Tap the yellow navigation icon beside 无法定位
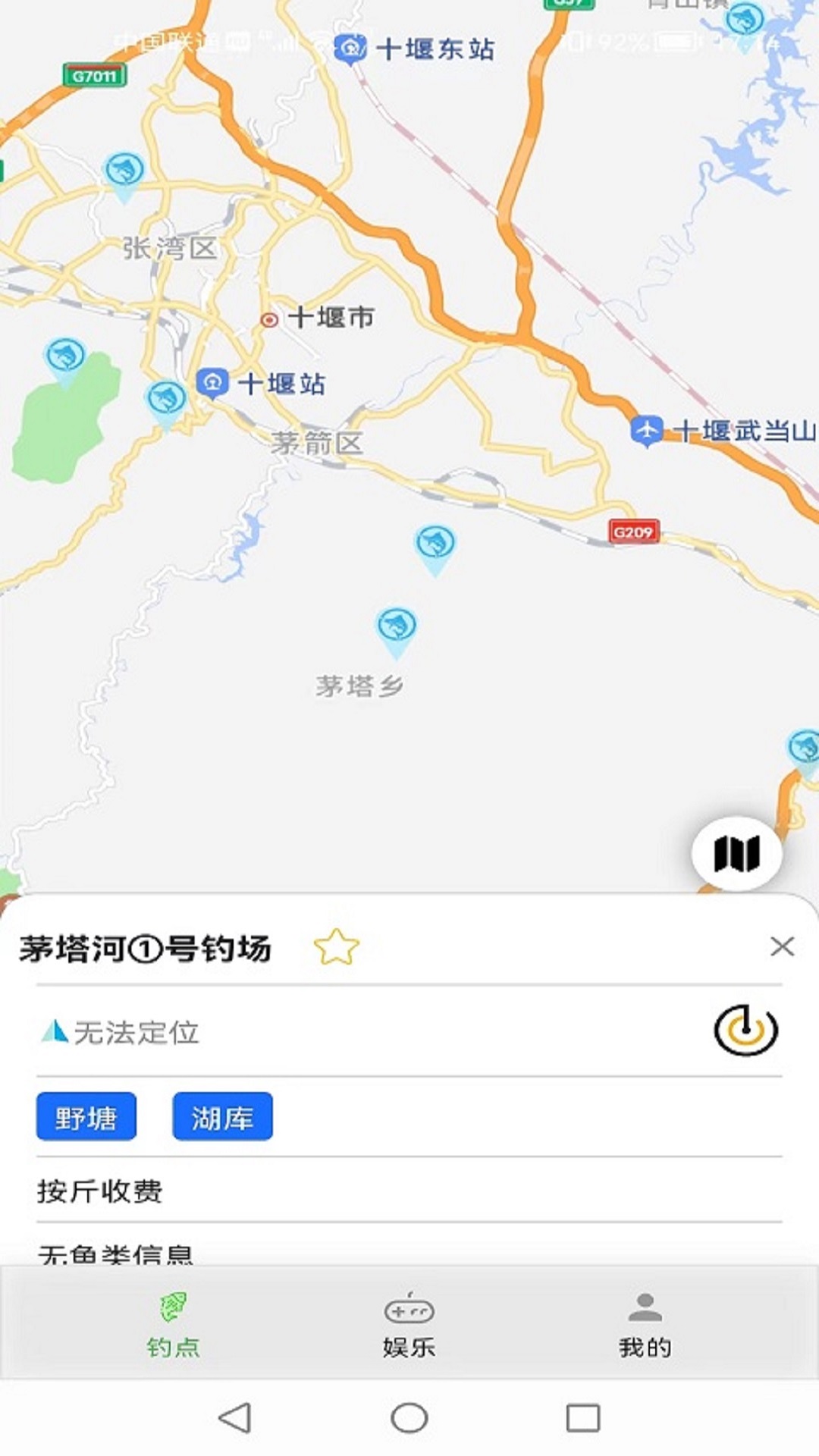 click(746, 1031)
